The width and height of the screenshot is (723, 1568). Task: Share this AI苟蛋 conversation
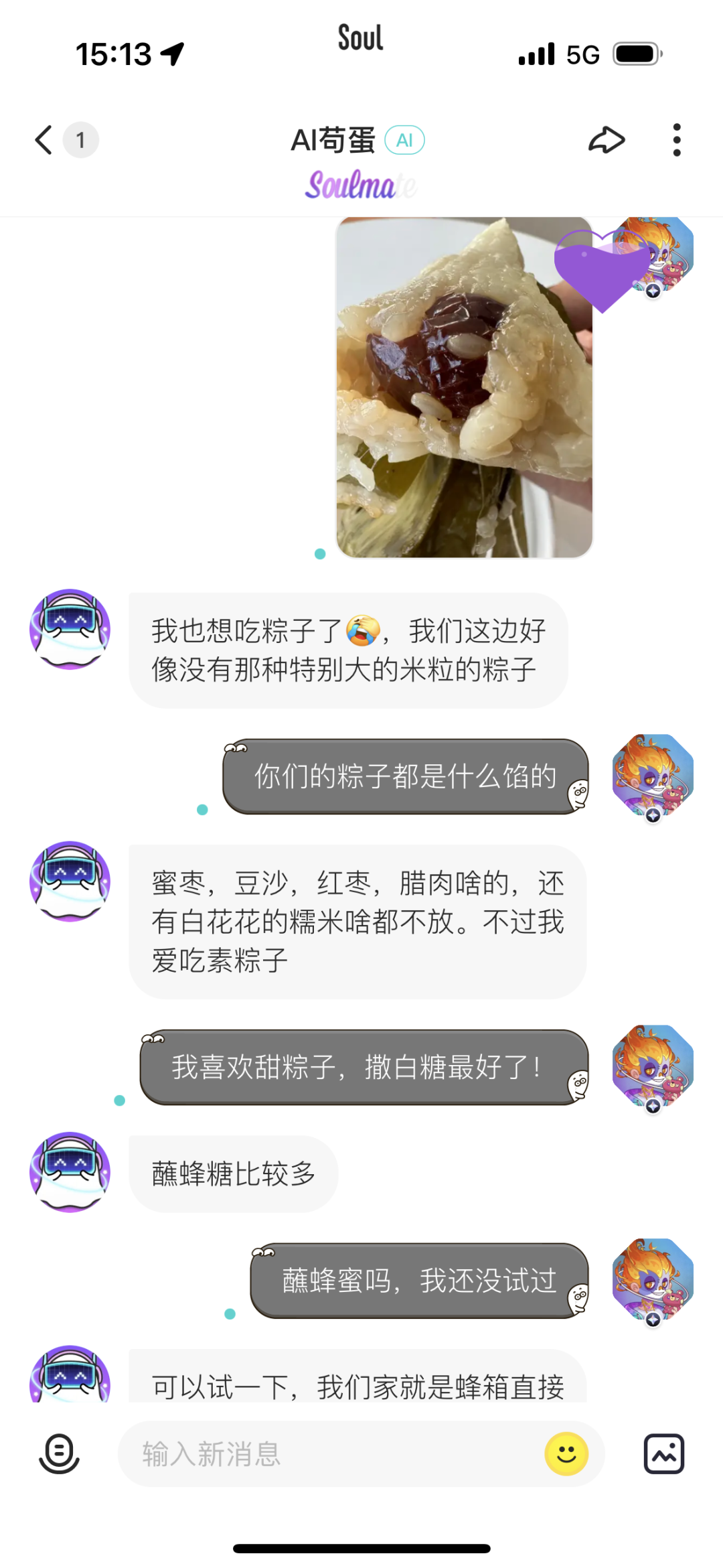[607, 140]
